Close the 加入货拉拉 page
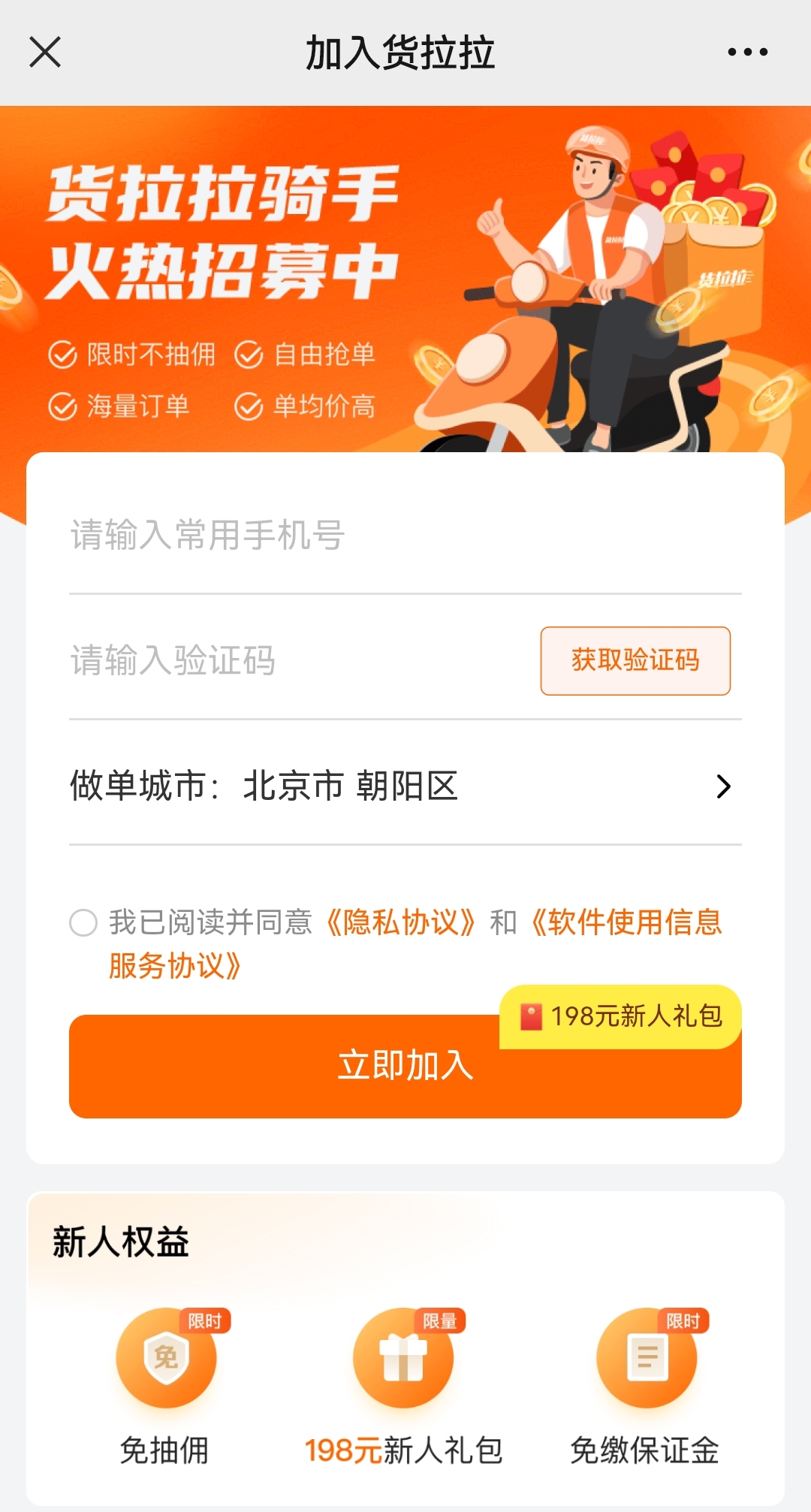 45,53
